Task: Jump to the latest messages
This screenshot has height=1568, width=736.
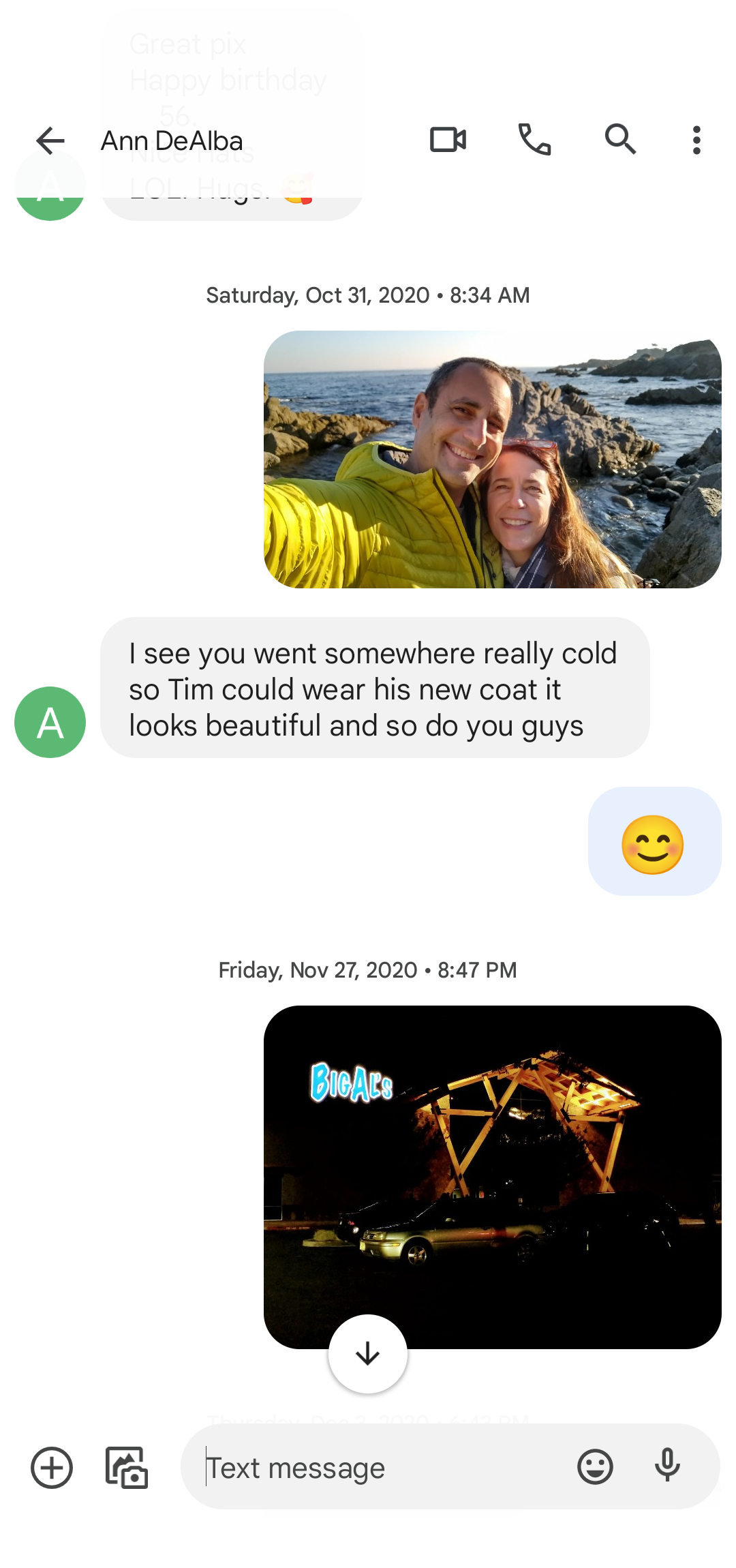Action: (x=368, y=1354)
